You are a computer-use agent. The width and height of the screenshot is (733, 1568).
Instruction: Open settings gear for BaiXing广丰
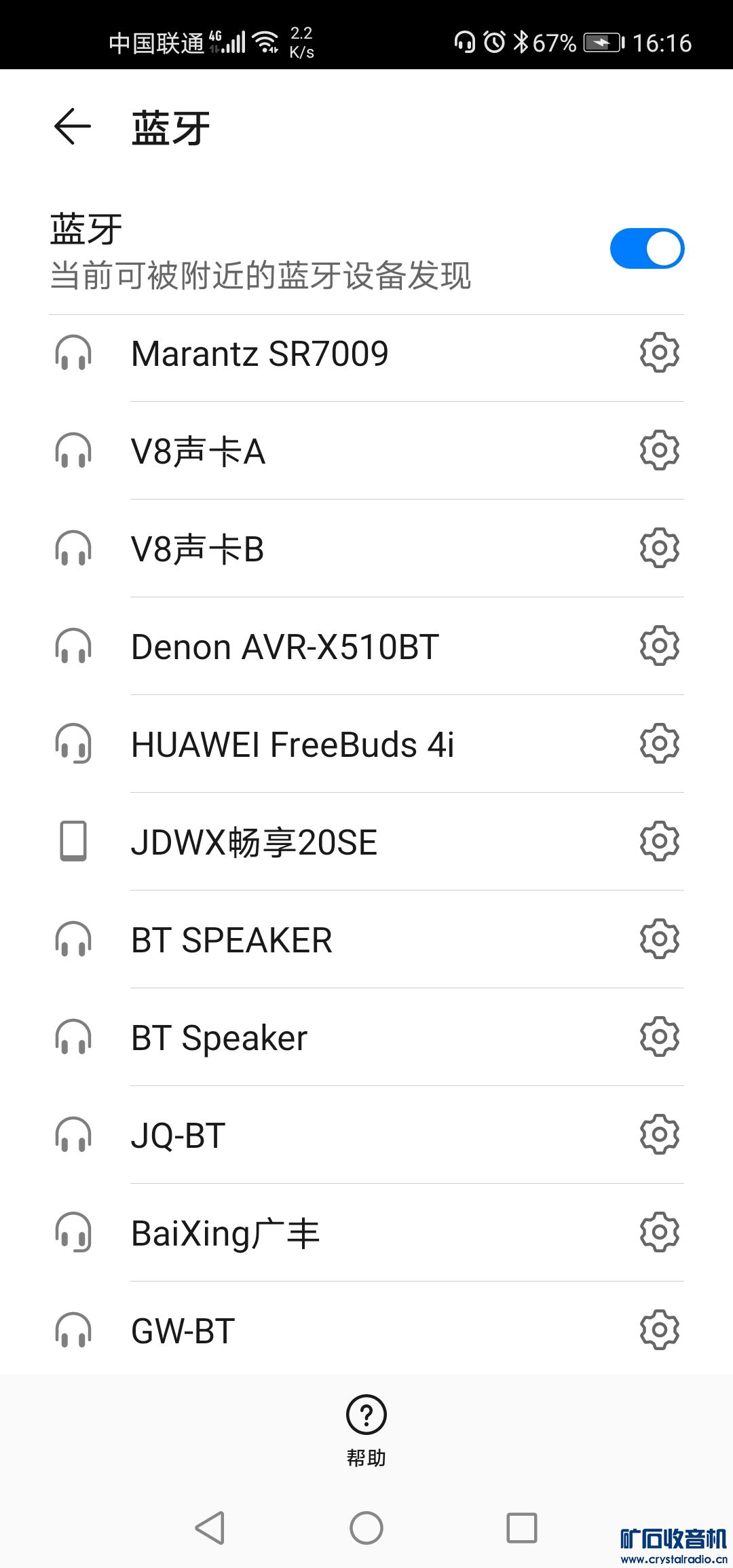[x=659, y=1232]
